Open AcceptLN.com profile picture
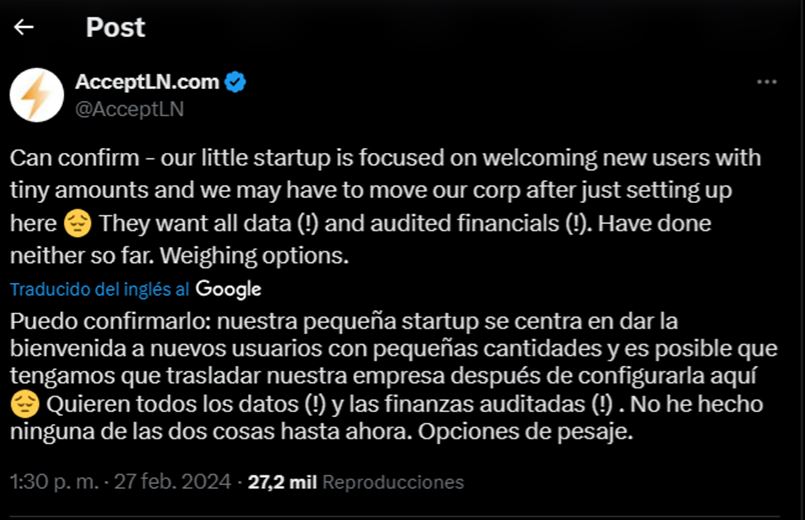The height and width of the screenshot is (520, 805). pyautogui.click(x=37, y=96)
